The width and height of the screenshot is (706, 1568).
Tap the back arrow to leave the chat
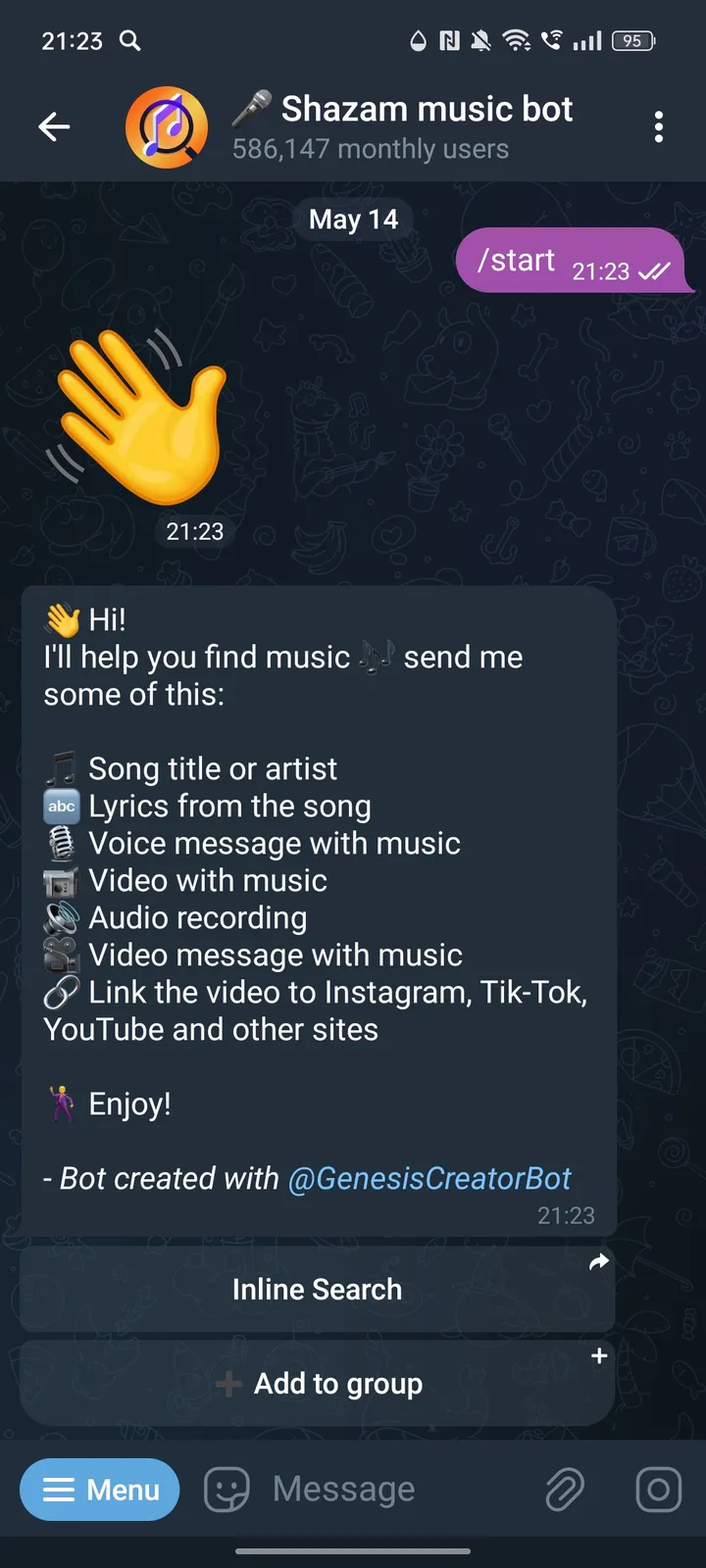(55, 125)
